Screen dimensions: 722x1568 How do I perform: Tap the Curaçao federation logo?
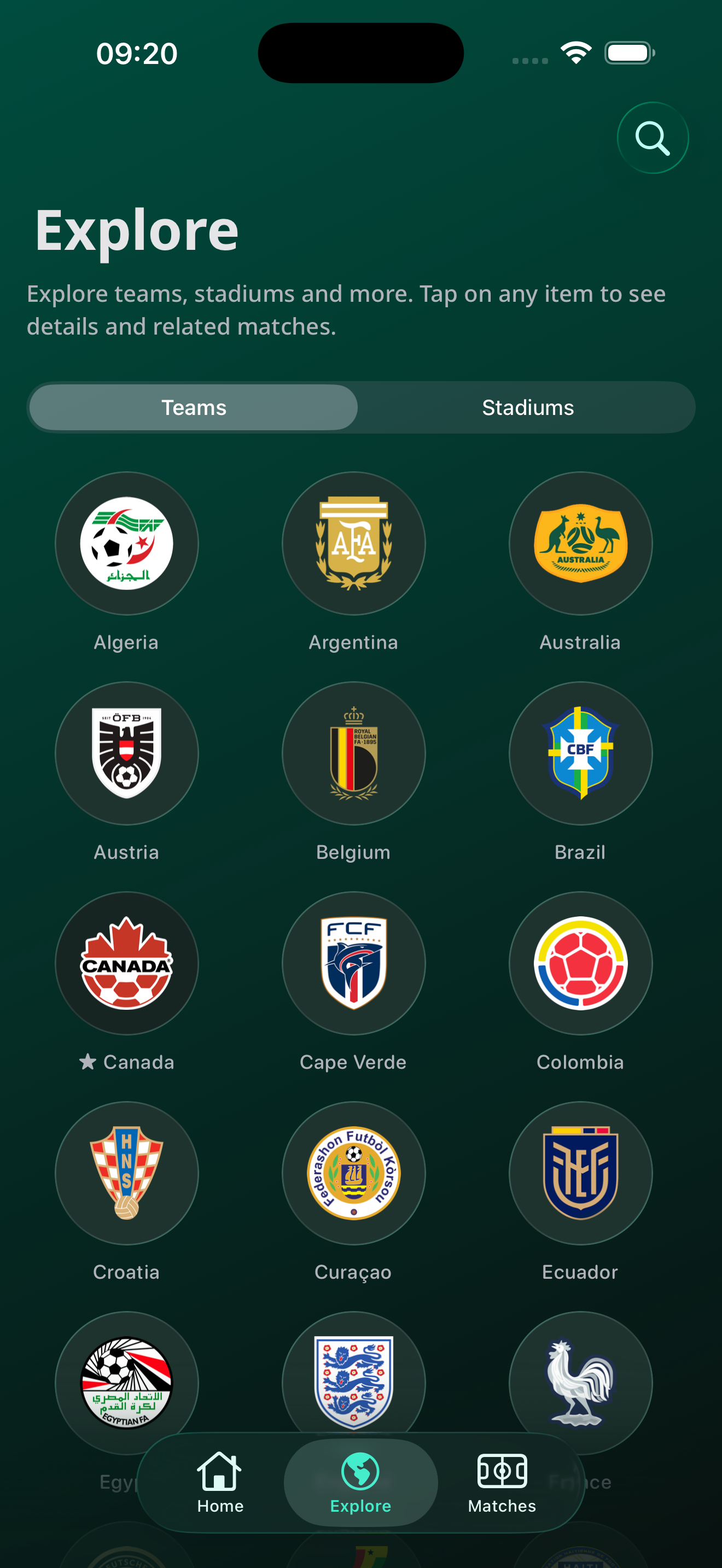353,1172
